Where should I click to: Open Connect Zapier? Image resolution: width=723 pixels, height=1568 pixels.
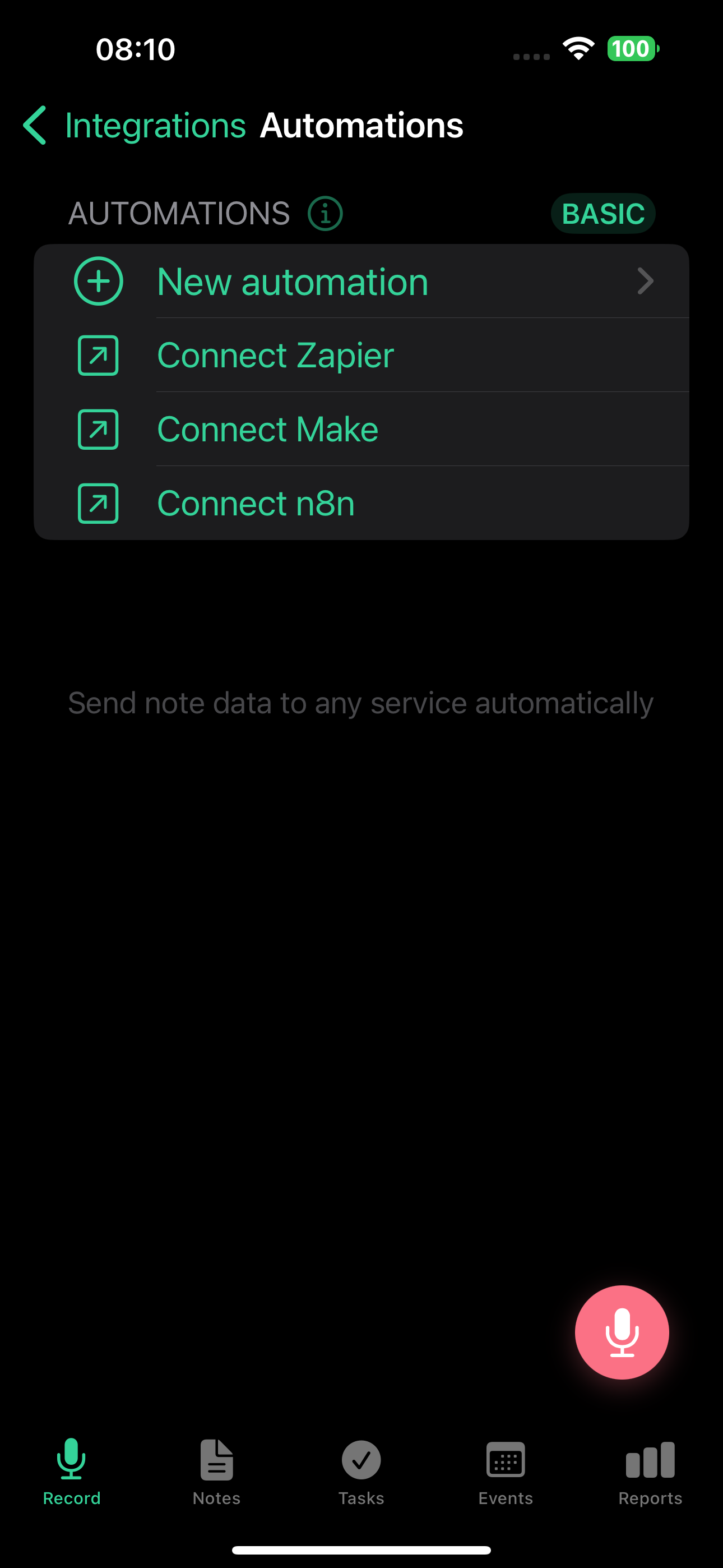[x=275, y=356]
